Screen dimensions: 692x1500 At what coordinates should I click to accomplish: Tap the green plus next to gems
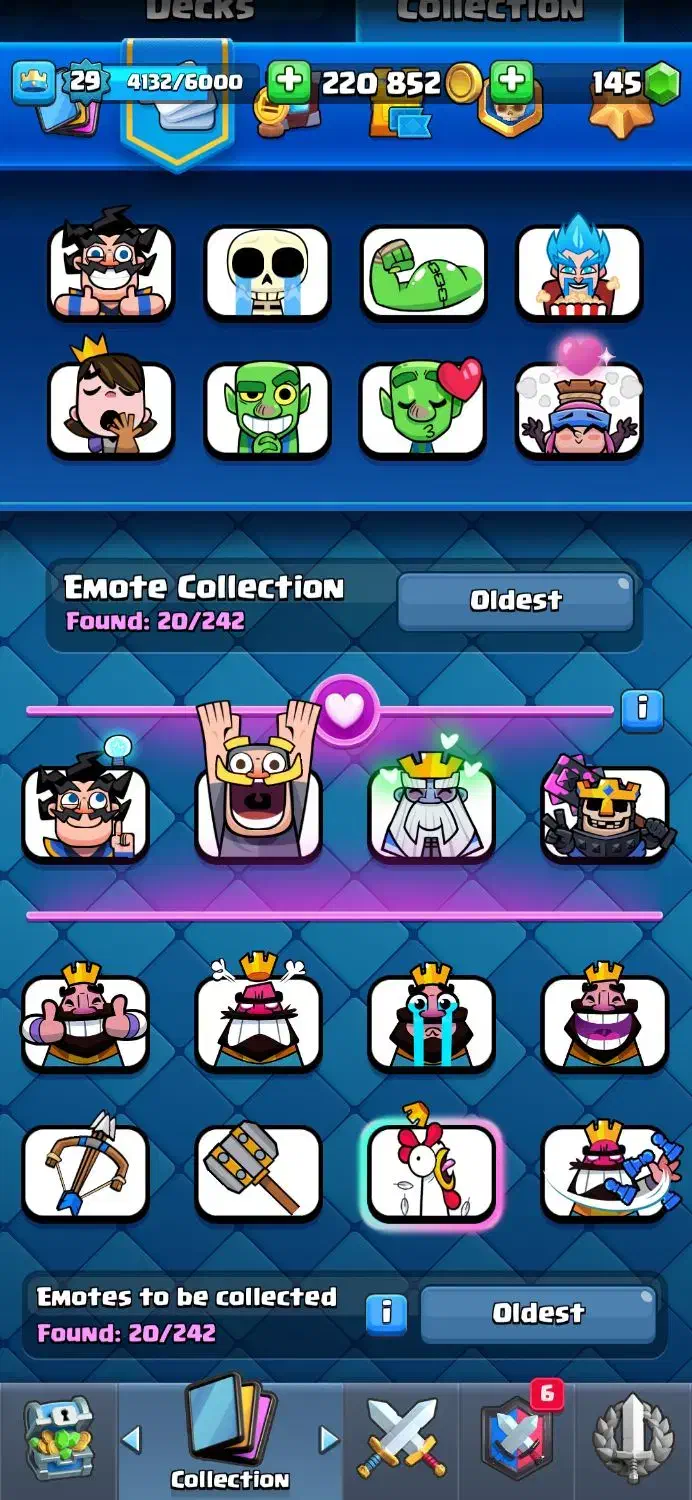(512, 82)
